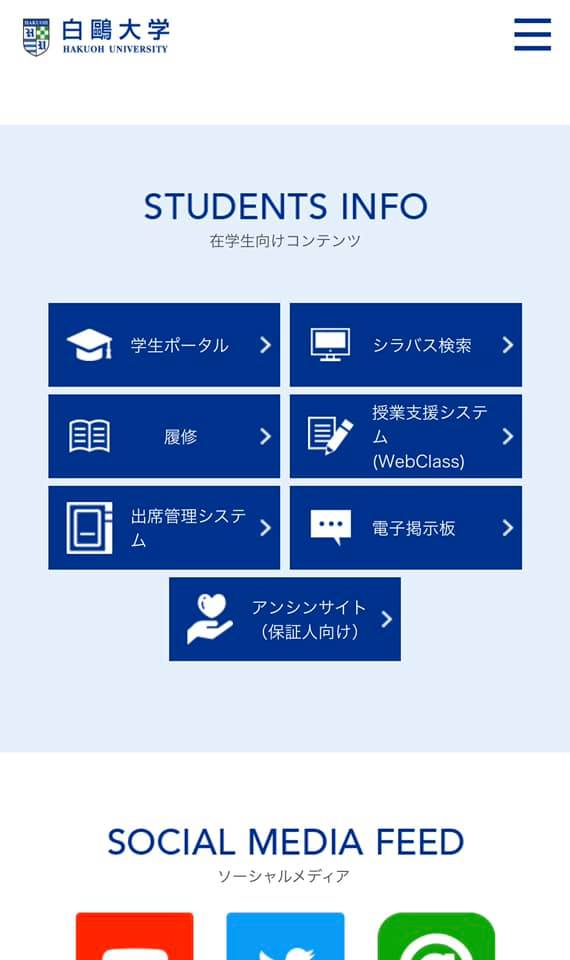This screenshot has width=570, height=960.
Task: Open アンシンサイト（保証人向け）
Action: click(x=285, y=619)
